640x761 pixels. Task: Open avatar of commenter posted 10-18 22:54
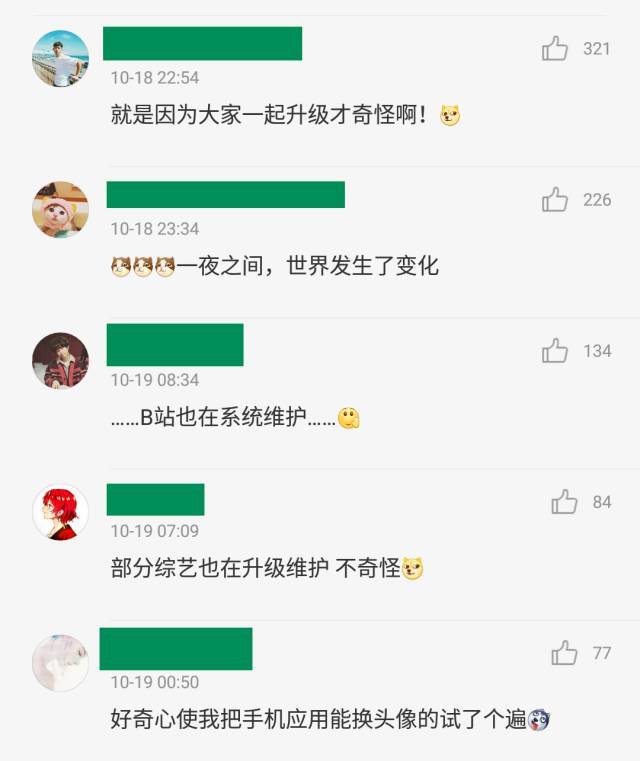pos(61,58)
